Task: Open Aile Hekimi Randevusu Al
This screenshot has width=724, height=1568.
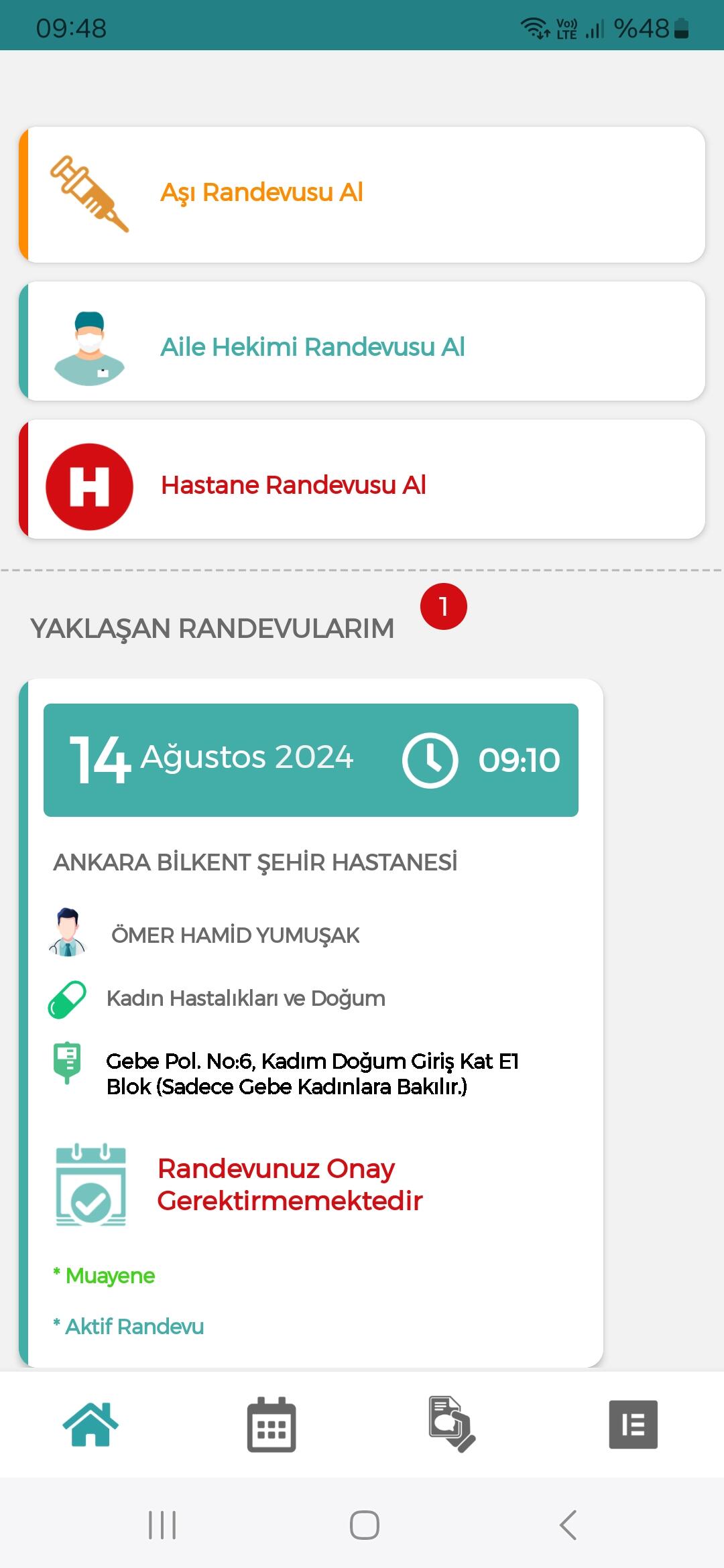Action: coord(362,341)
